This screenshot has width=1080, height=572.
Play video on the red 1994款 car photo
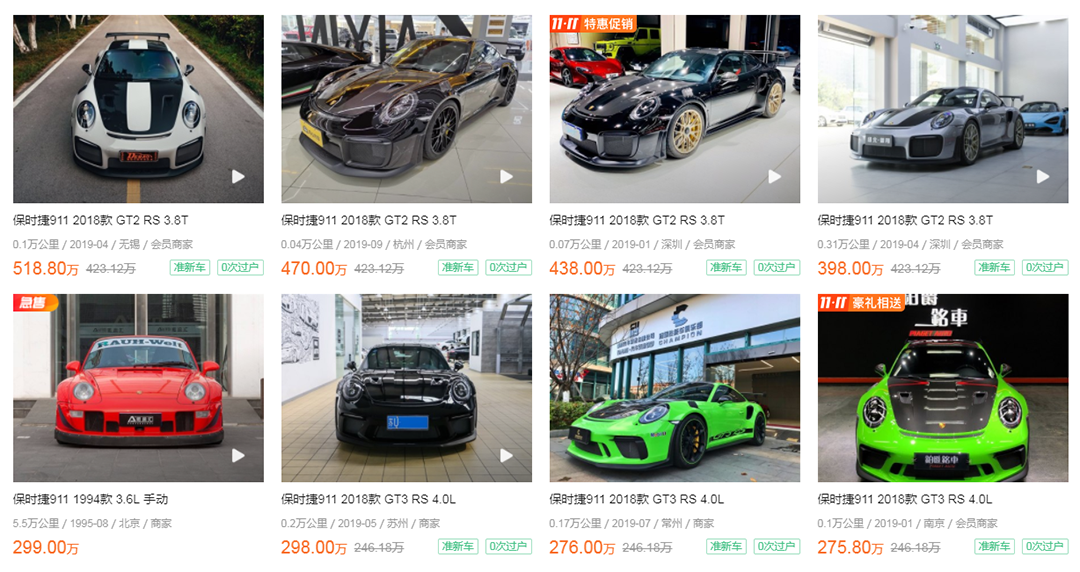(238, 456)
